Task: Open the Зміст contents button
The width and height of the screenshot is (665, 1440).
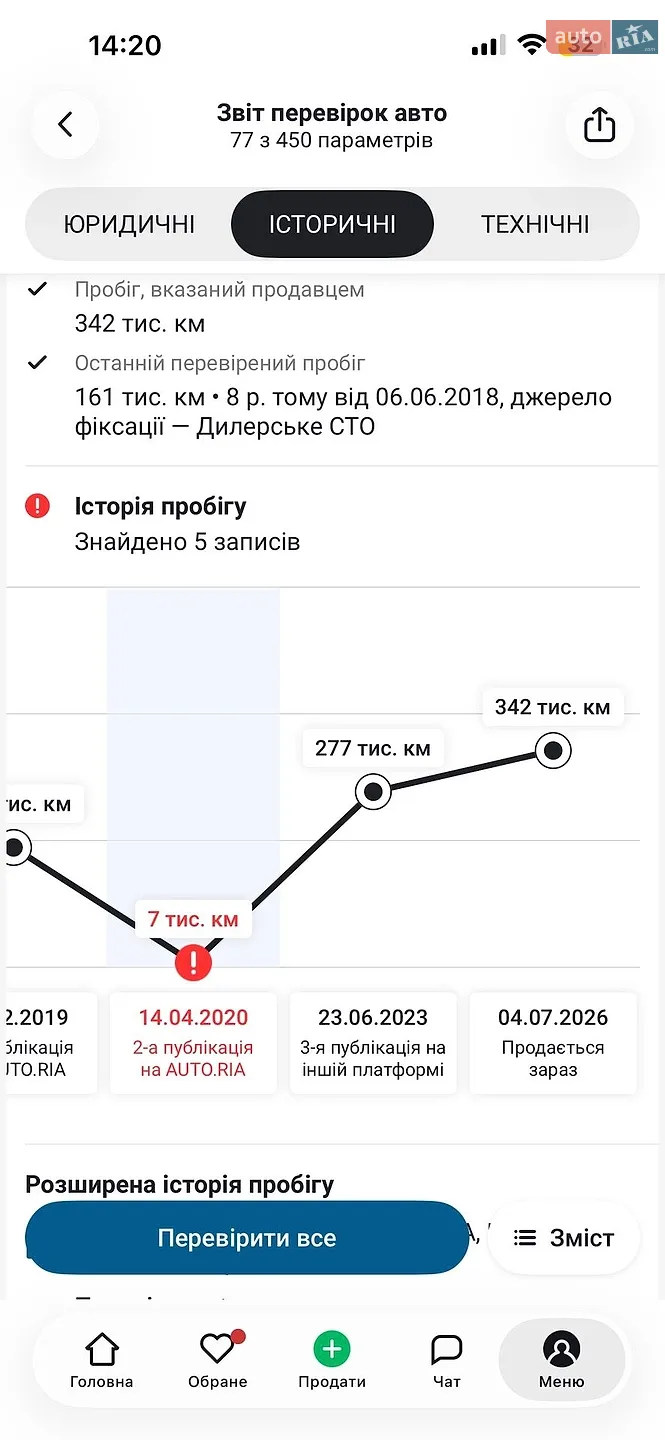Action: click(564, 1238)
